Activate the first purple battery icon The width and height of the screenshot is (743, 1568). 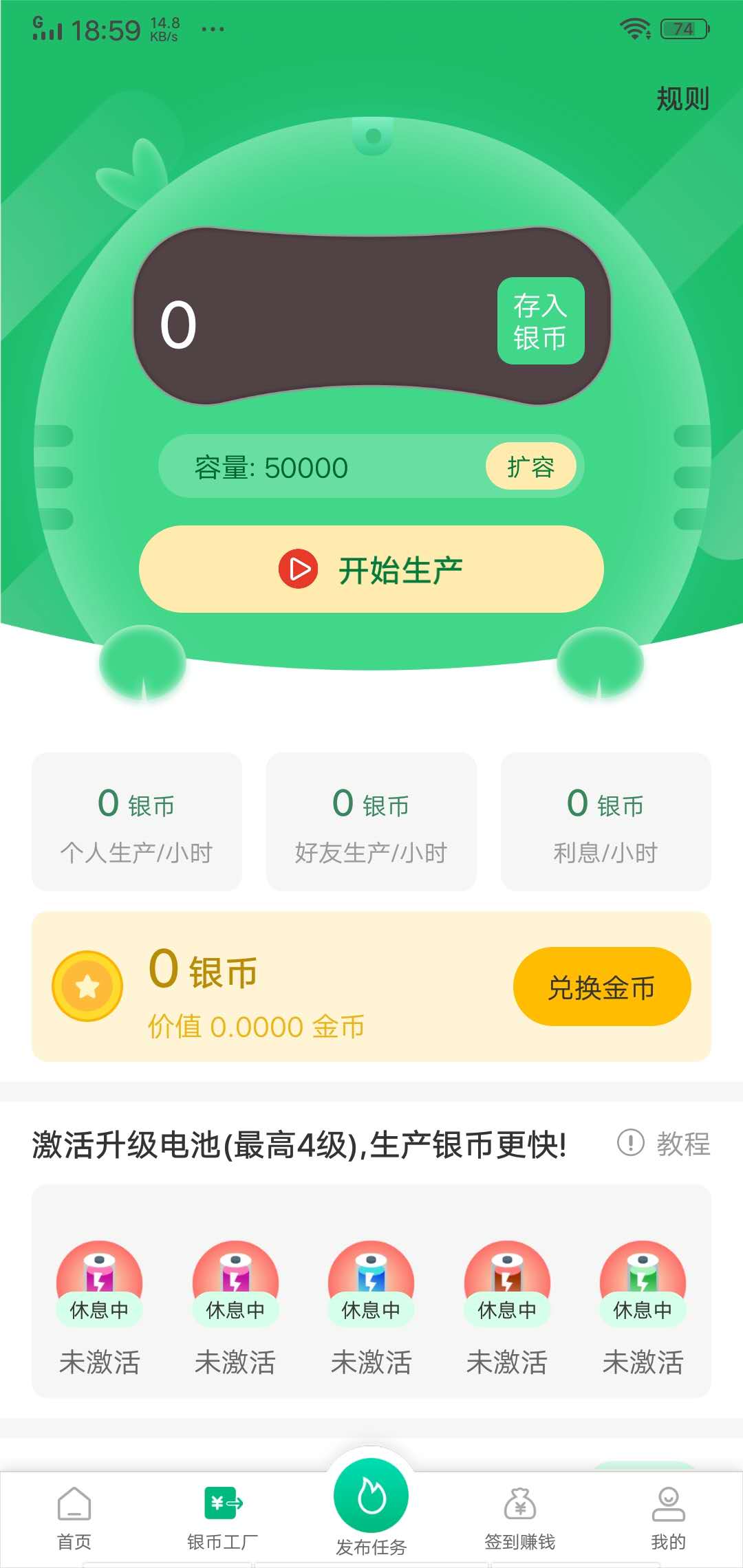coord(100,1278)
